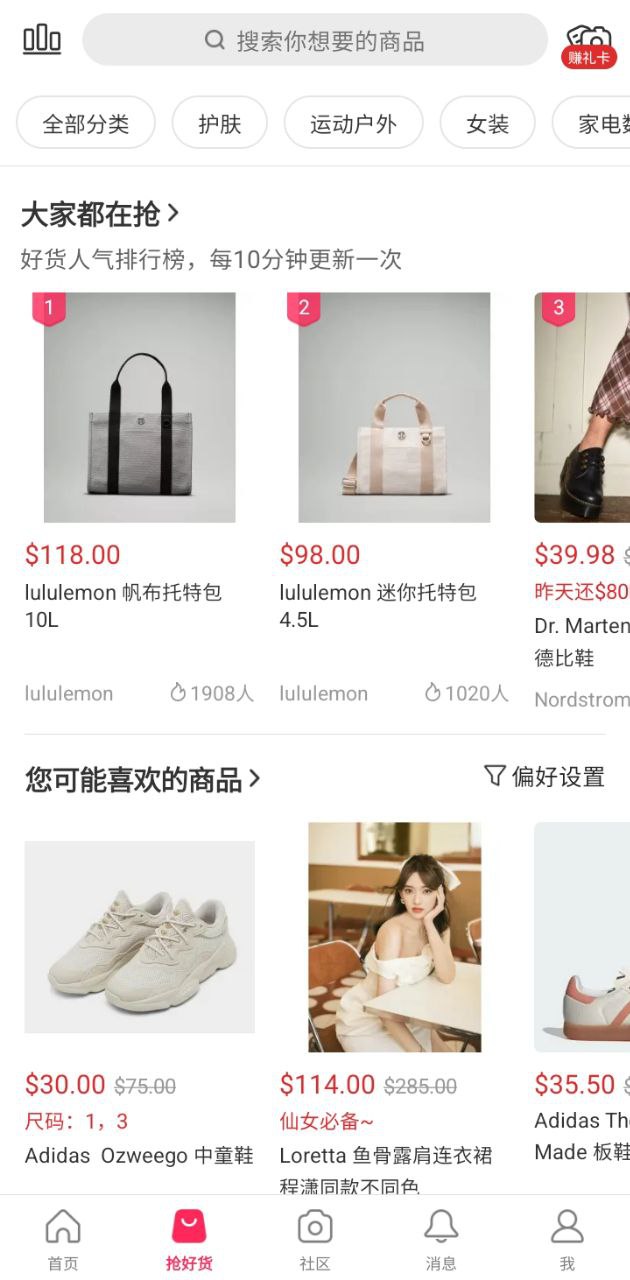Open the ranking chart icon

pyautogui.click(x=42, y=40)
